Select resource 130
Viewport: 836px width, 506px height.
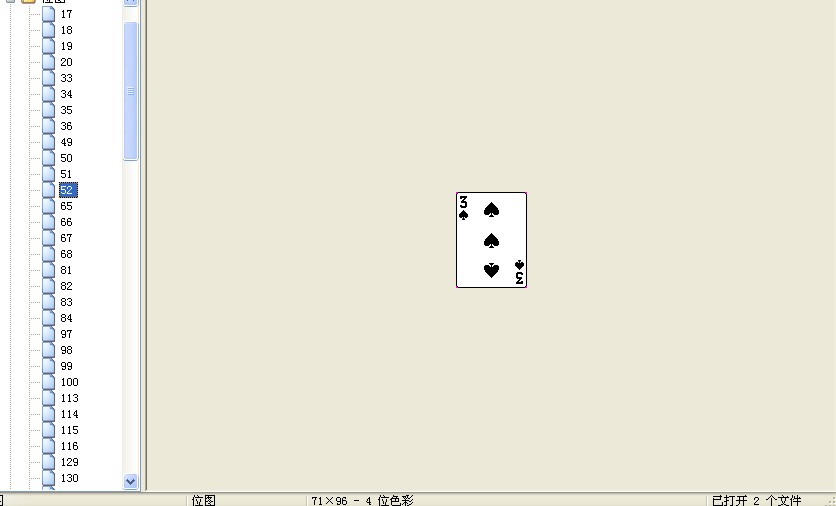69,478
